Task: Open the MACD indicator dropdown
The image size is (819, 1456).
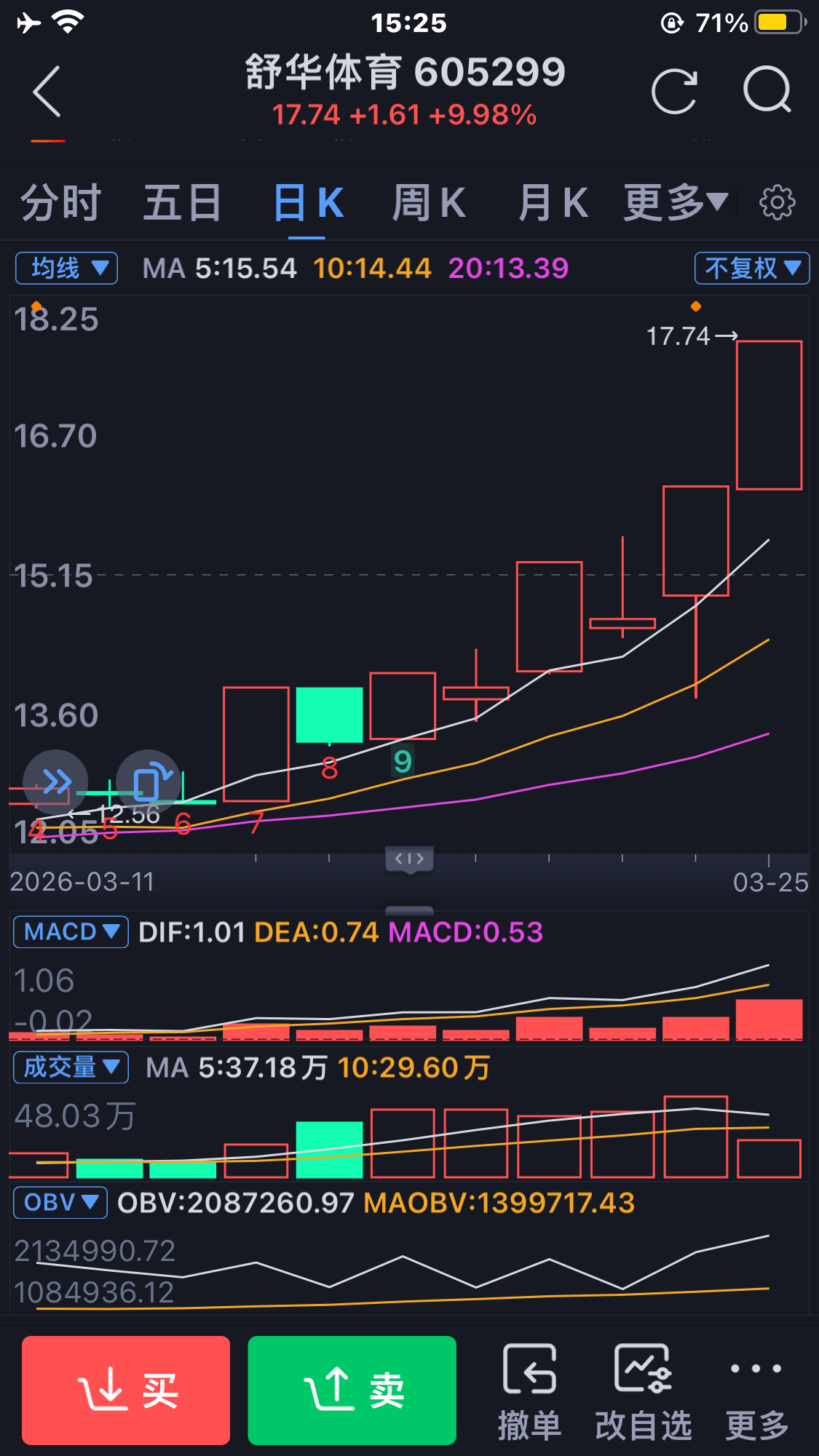Action: point(71,932)
